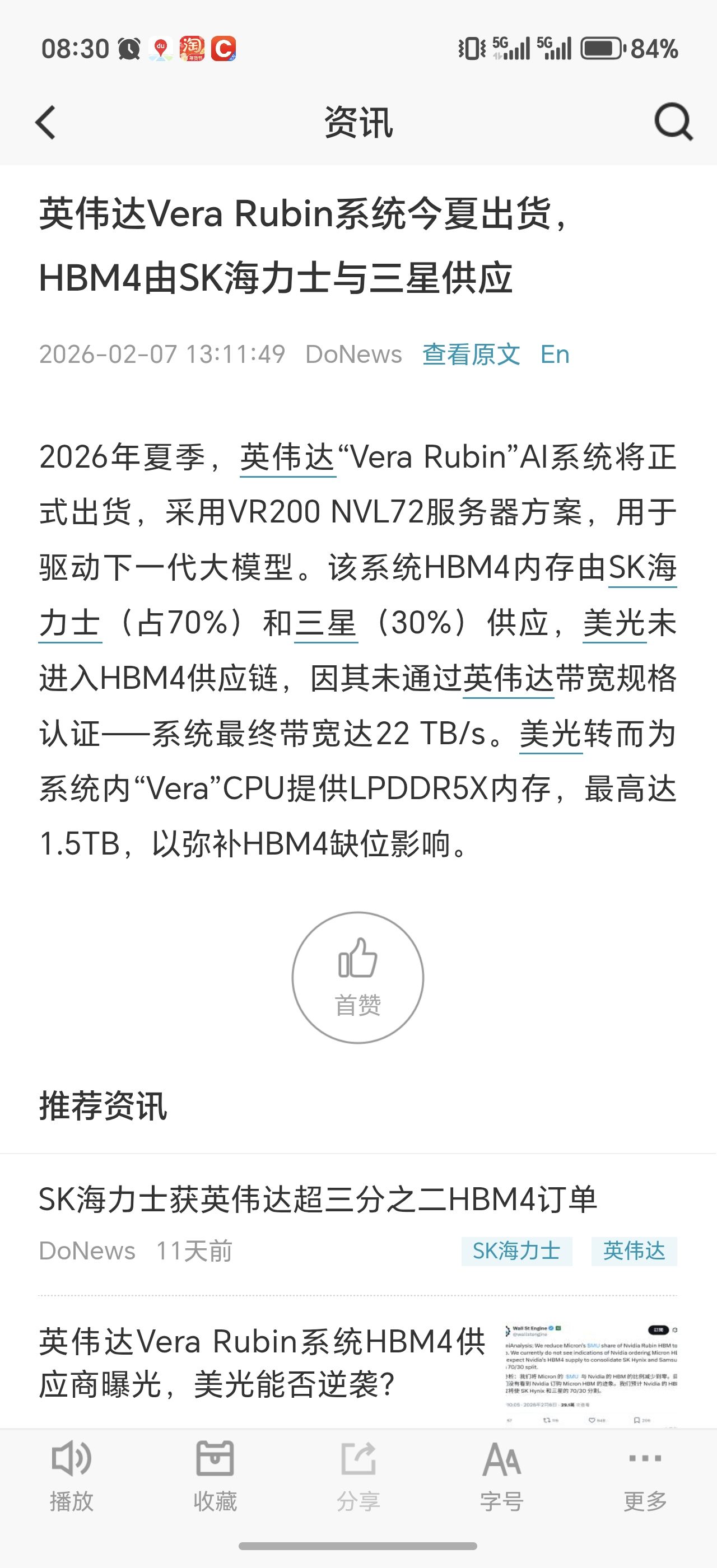The image size is (717, 1568).
Task: Open the underlined 三星 stock link
Action: coord(325,623)
